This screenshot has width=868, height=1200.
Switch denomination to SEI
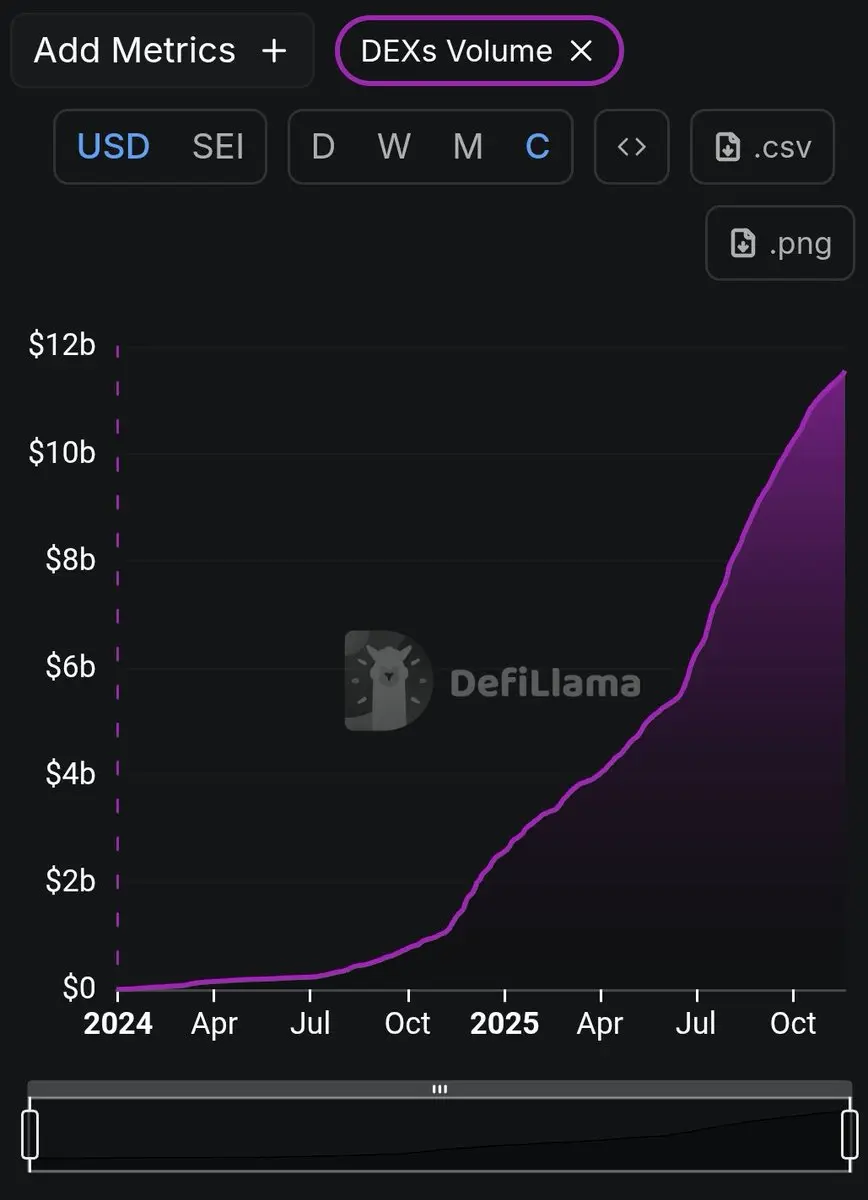point(218,147)
